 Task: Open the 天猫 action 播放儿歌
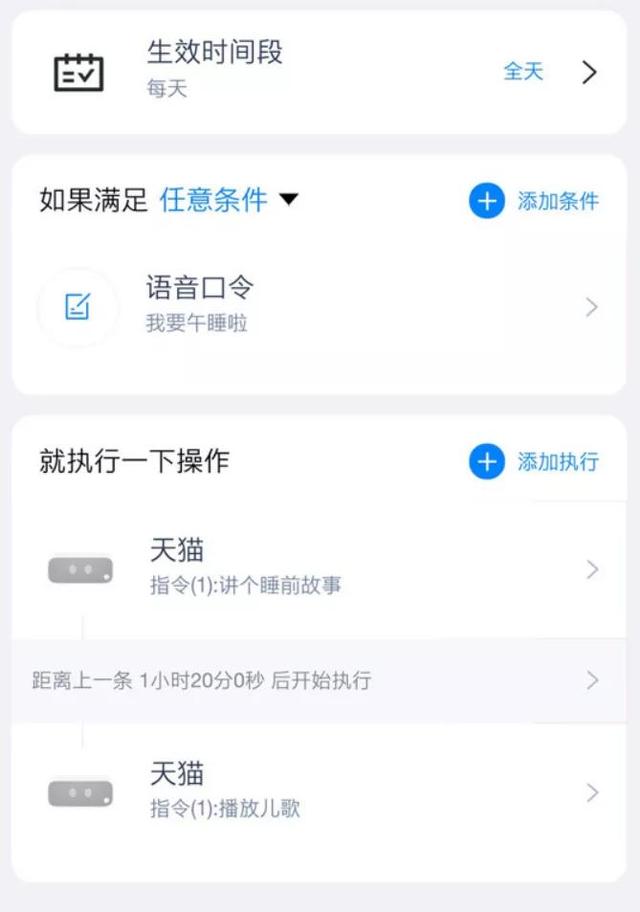320,792
